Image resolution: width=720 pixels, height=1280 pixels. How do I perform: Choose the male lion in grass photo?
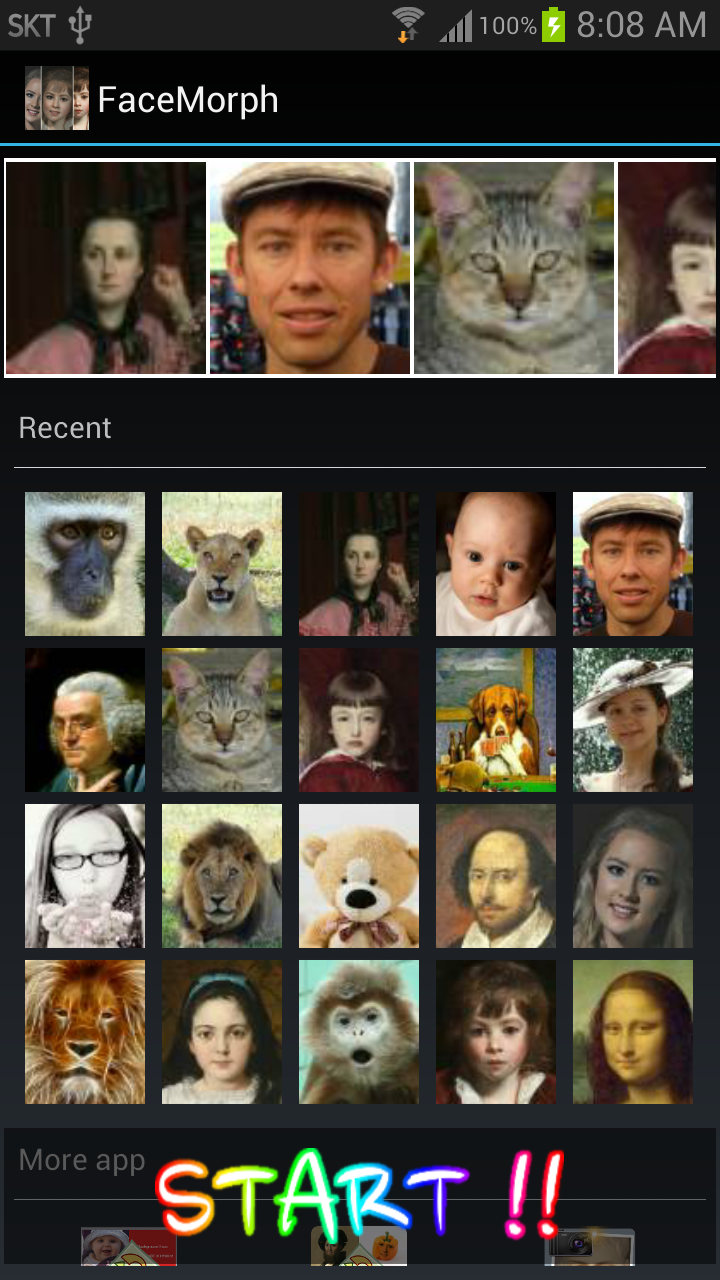[222, 876]
